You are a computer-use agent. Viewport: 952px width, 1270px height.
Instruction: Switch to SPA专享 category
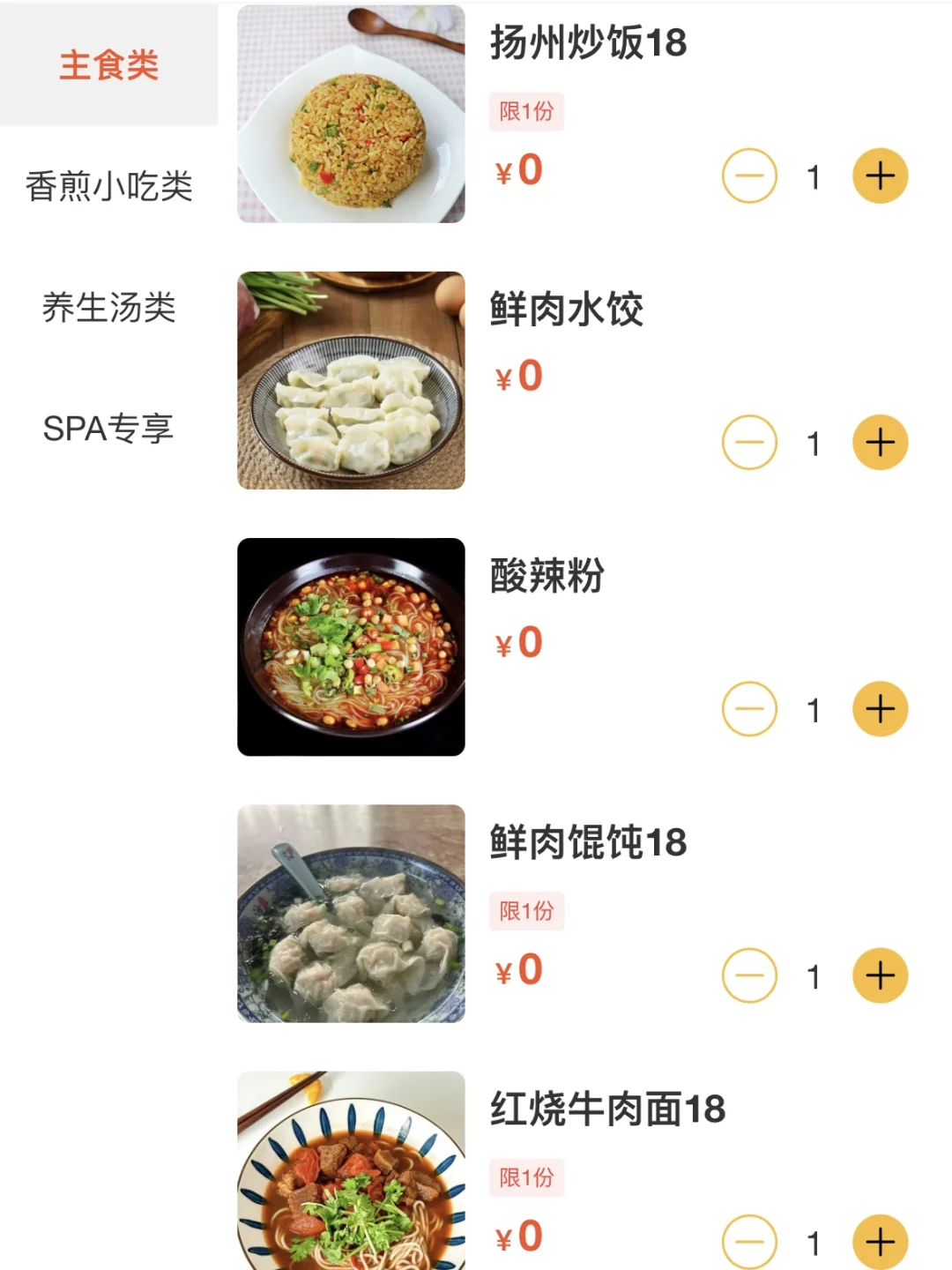point(108,429)
